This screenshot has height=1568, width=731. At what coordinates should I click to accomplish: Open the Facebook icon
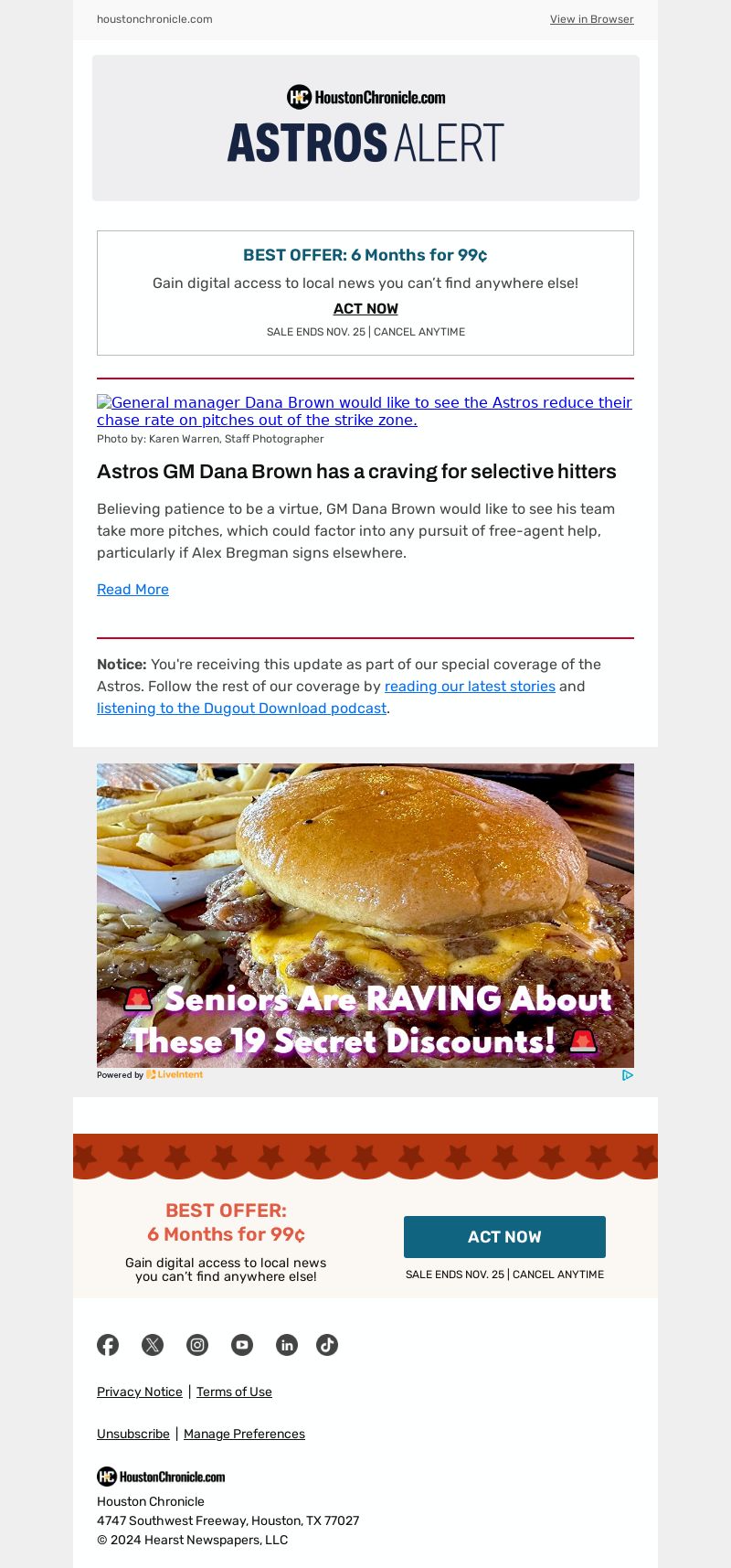(108, 1345)
